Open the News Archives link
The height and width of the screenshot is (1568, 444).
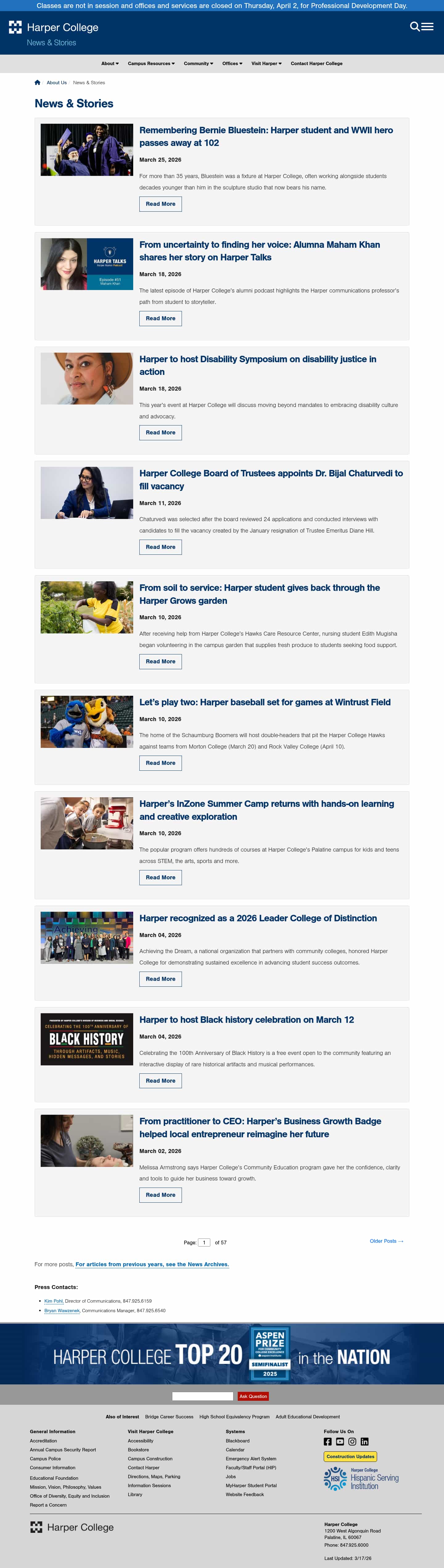[x=152, y=1264]
